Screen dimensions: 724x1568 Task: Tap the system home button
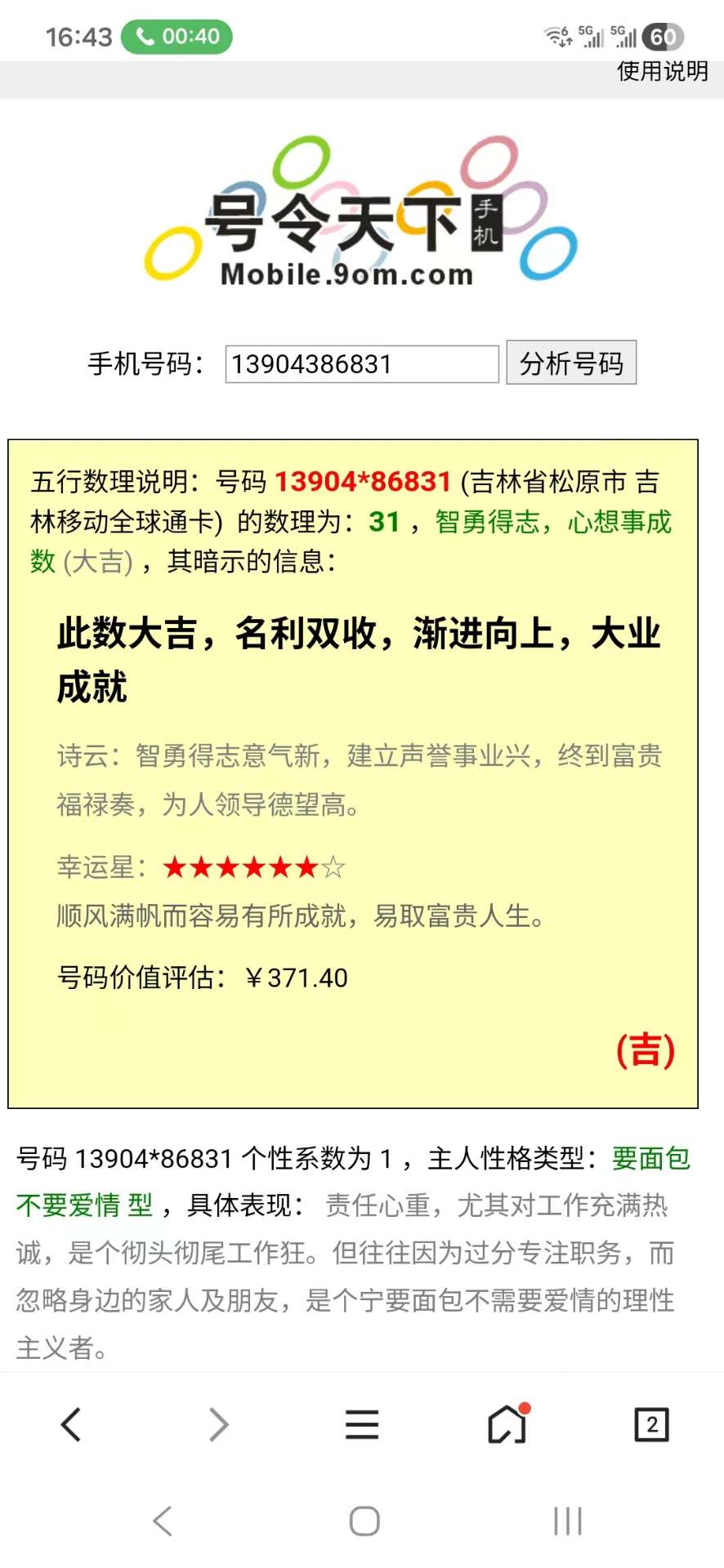tap(364, 1521)
